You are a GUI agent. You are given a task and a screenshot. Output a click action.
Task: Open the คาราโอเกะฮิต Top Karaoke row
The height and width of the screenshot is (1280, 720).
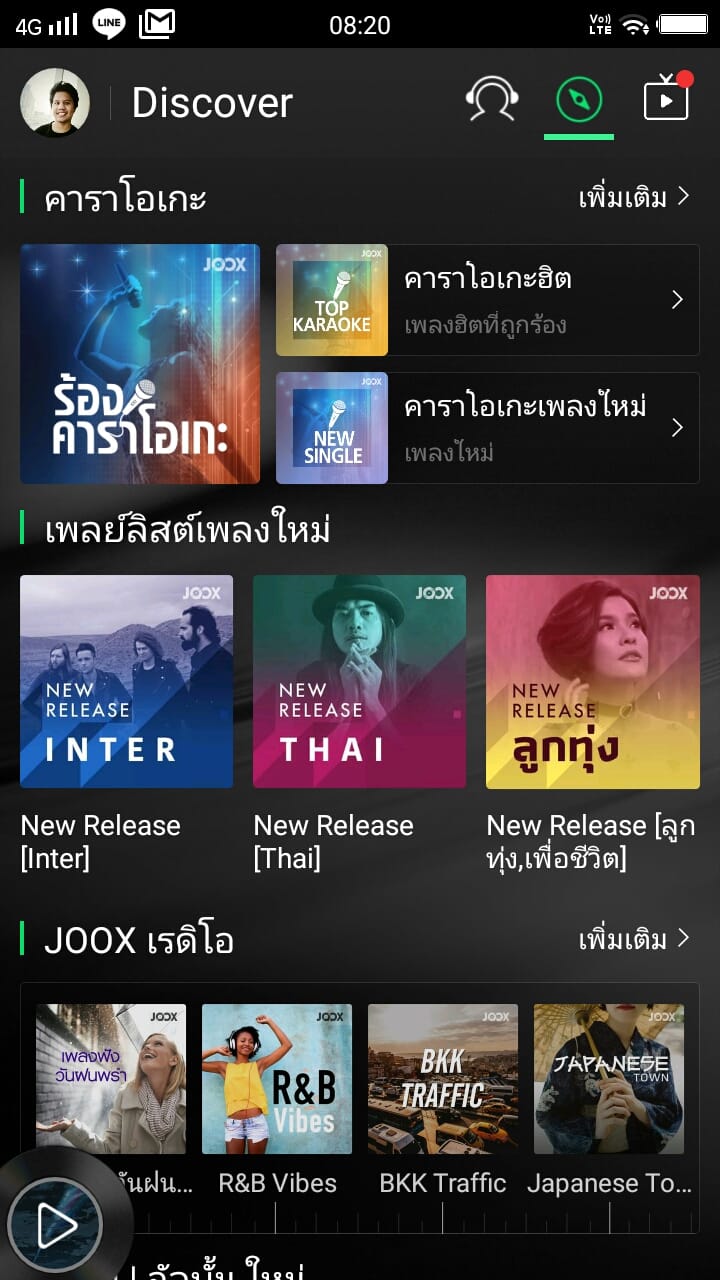coord(487,300)
